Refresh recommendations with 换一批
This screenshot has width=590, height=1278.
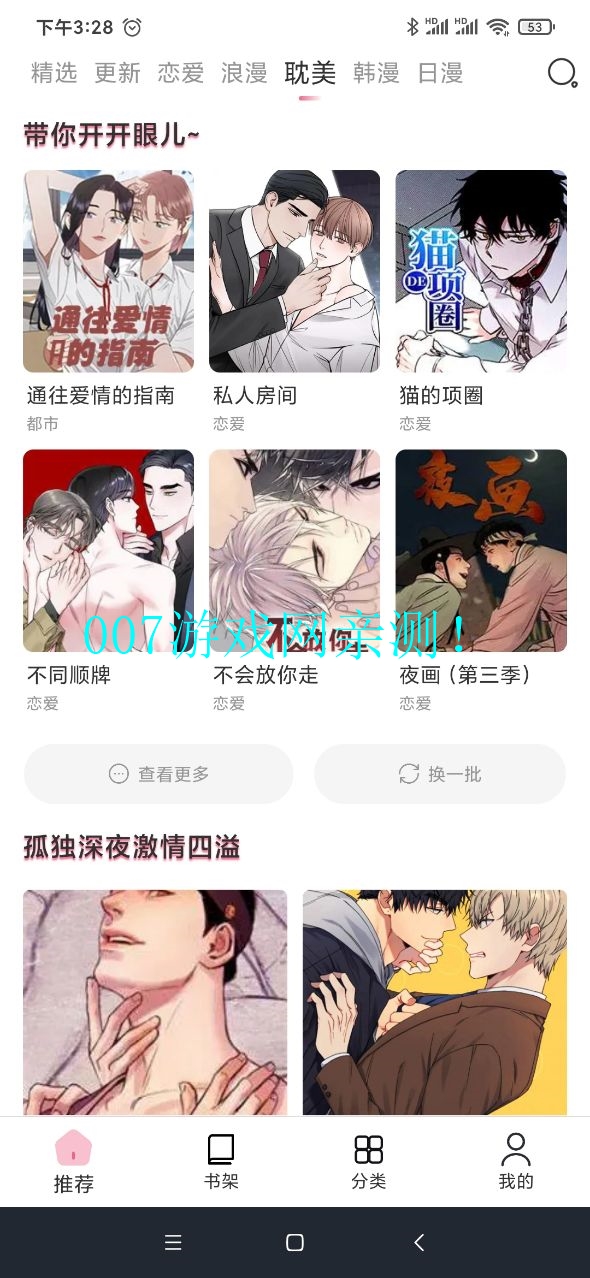pyautogui.click(x=440, y=774)
